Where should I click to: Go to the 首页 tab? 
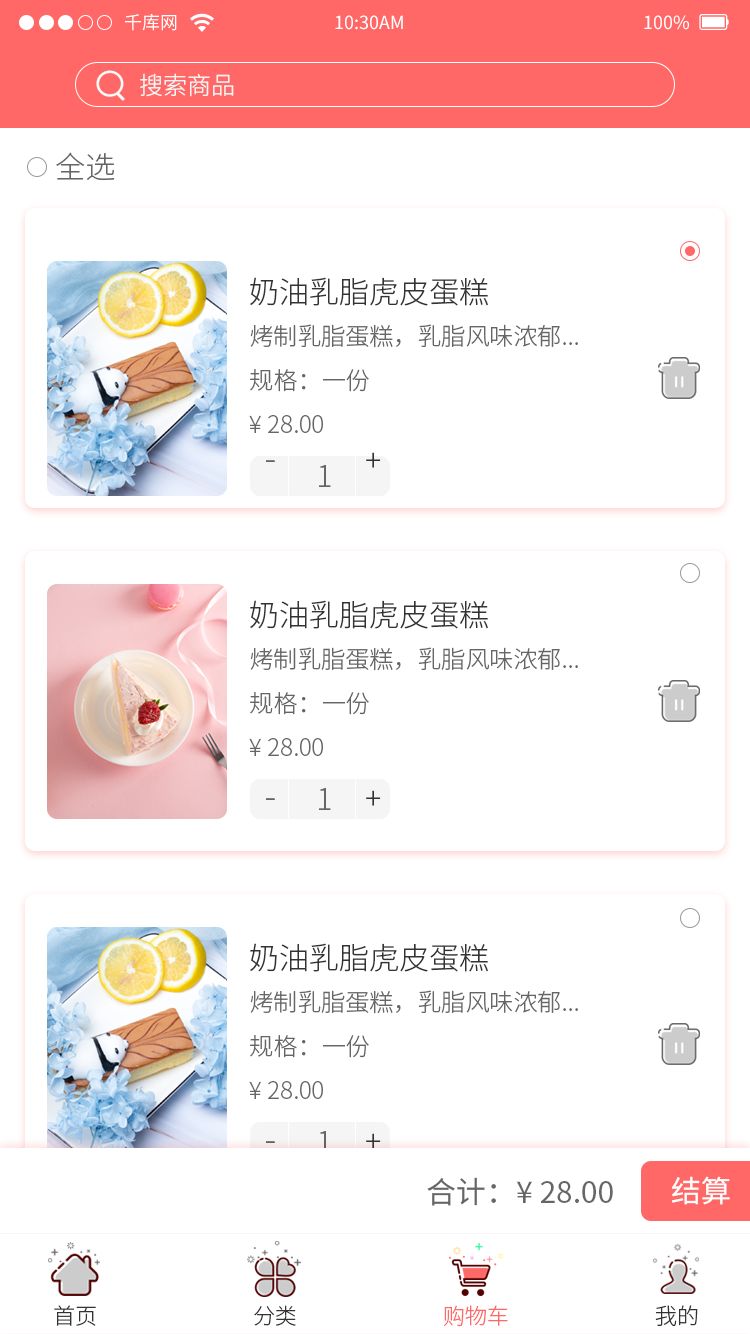tap(75, 1286)
